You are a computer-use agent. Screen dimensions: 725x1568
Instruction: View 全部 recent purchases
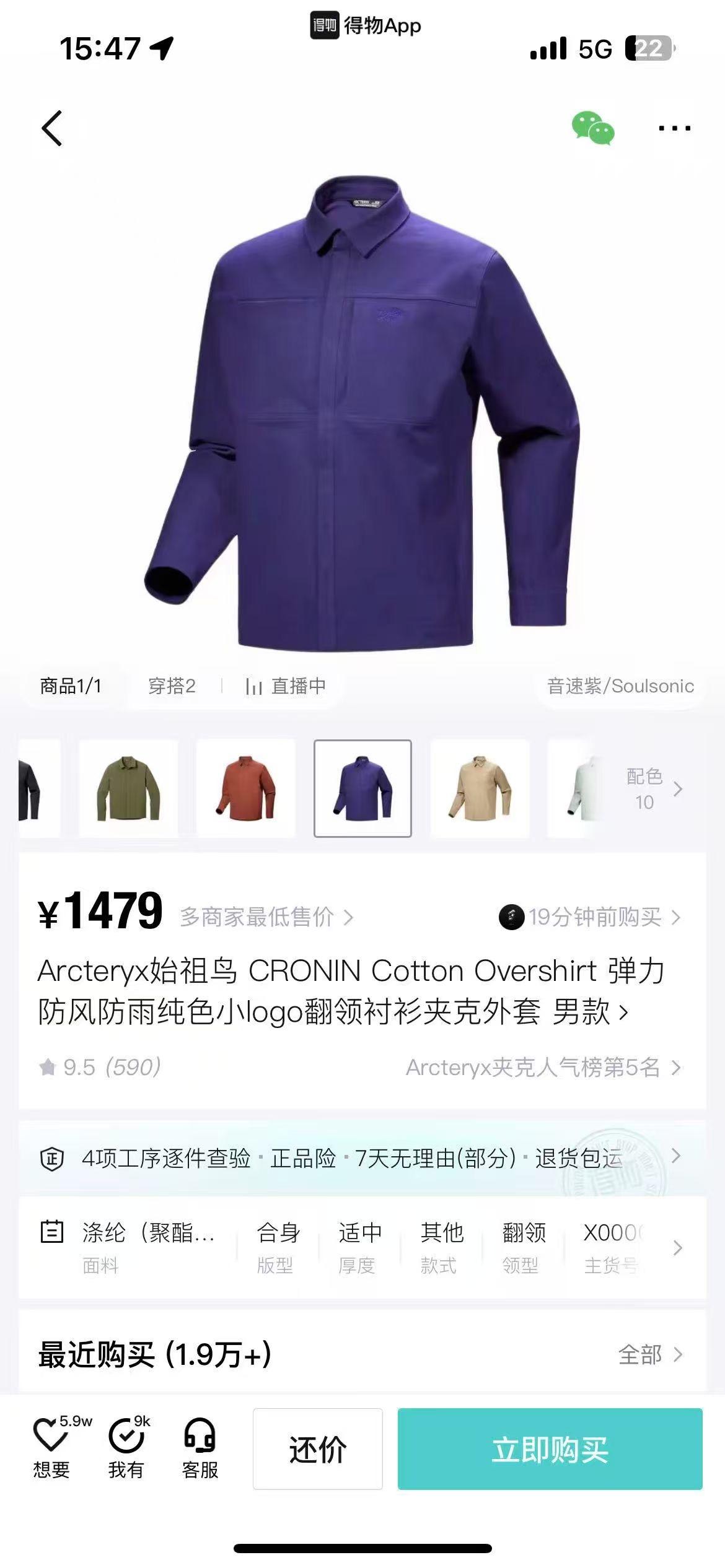tap(649, 1354)
